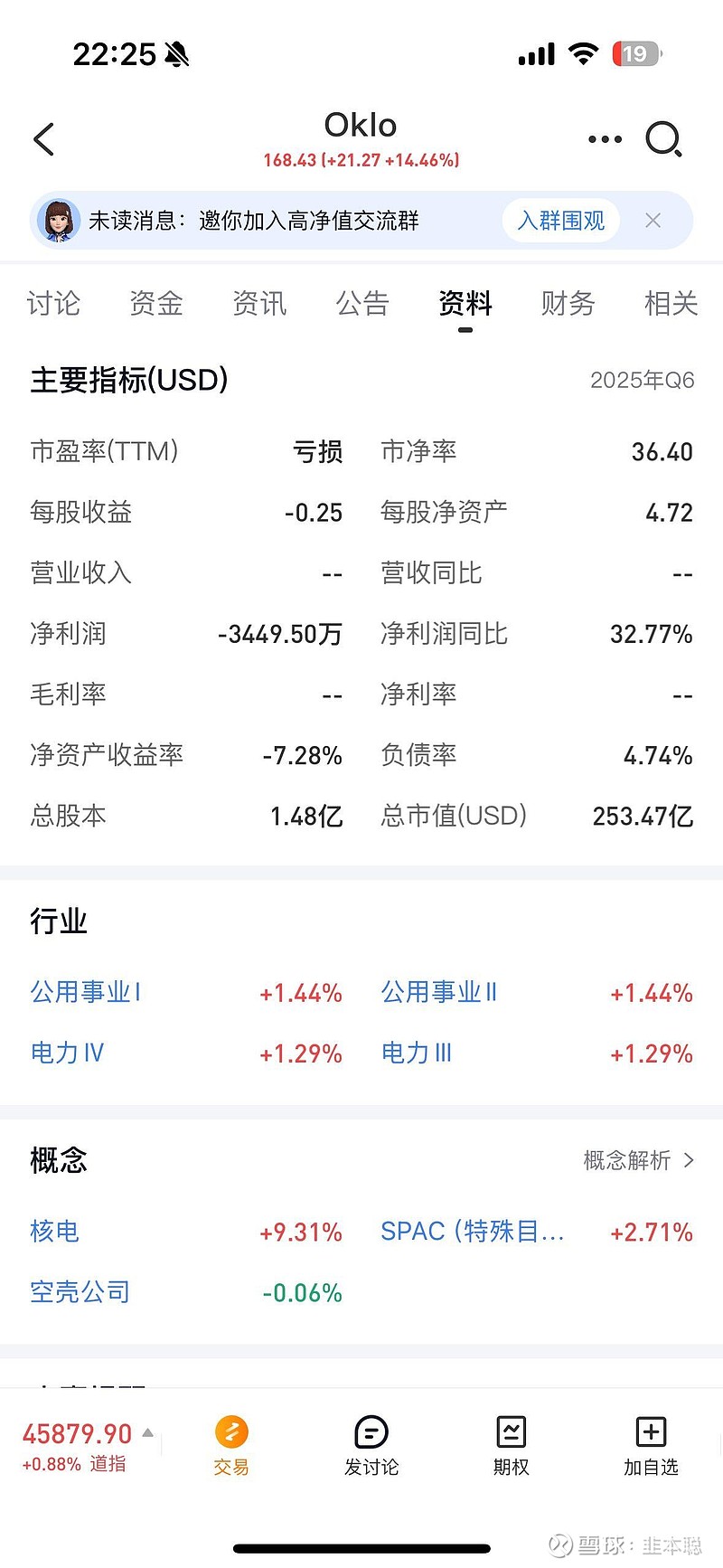The height and width of the screenshot is (1568, 723).
Task: Tap the 道指 index quote at bottom left
Action: pos(77,1447)
